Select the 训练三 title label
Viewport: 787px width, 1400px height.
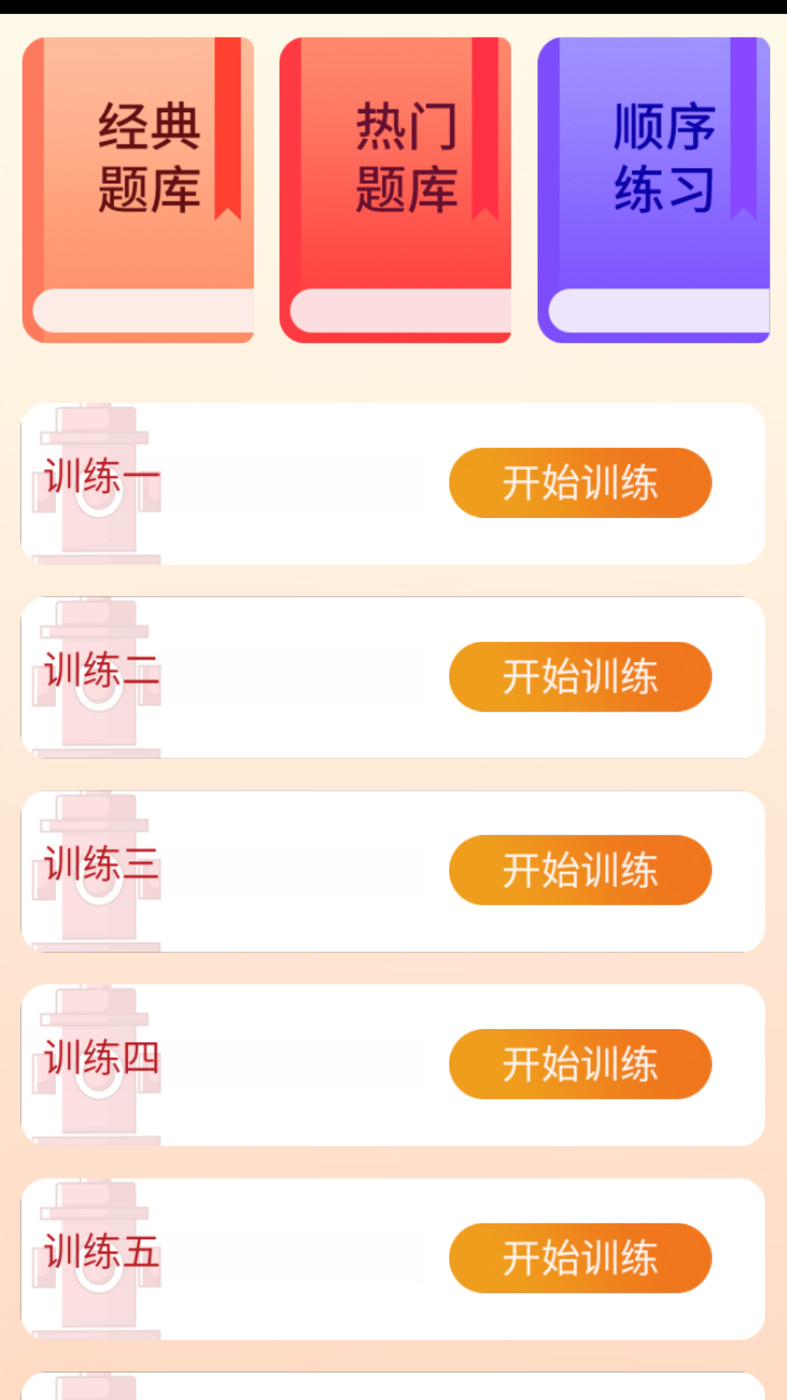point(101,866)
